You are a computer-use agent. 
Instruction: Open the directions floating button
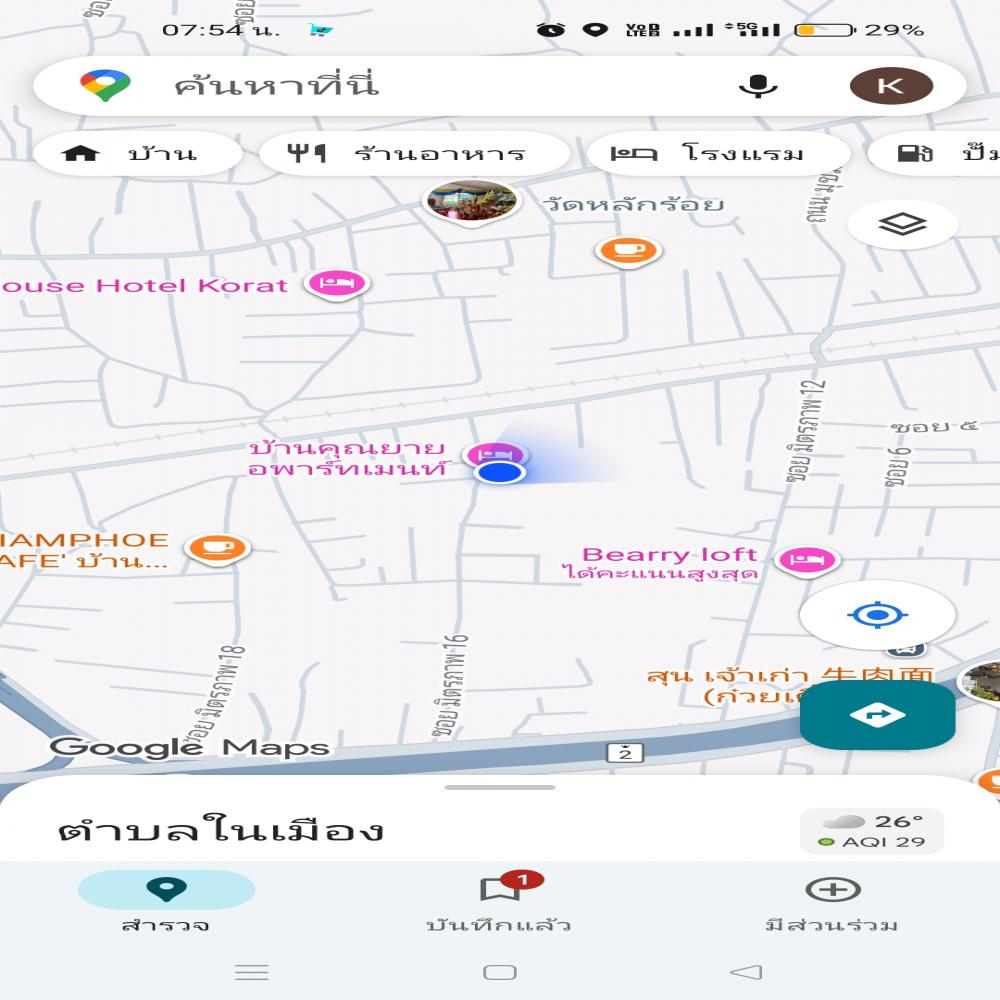tap(877, 715)
